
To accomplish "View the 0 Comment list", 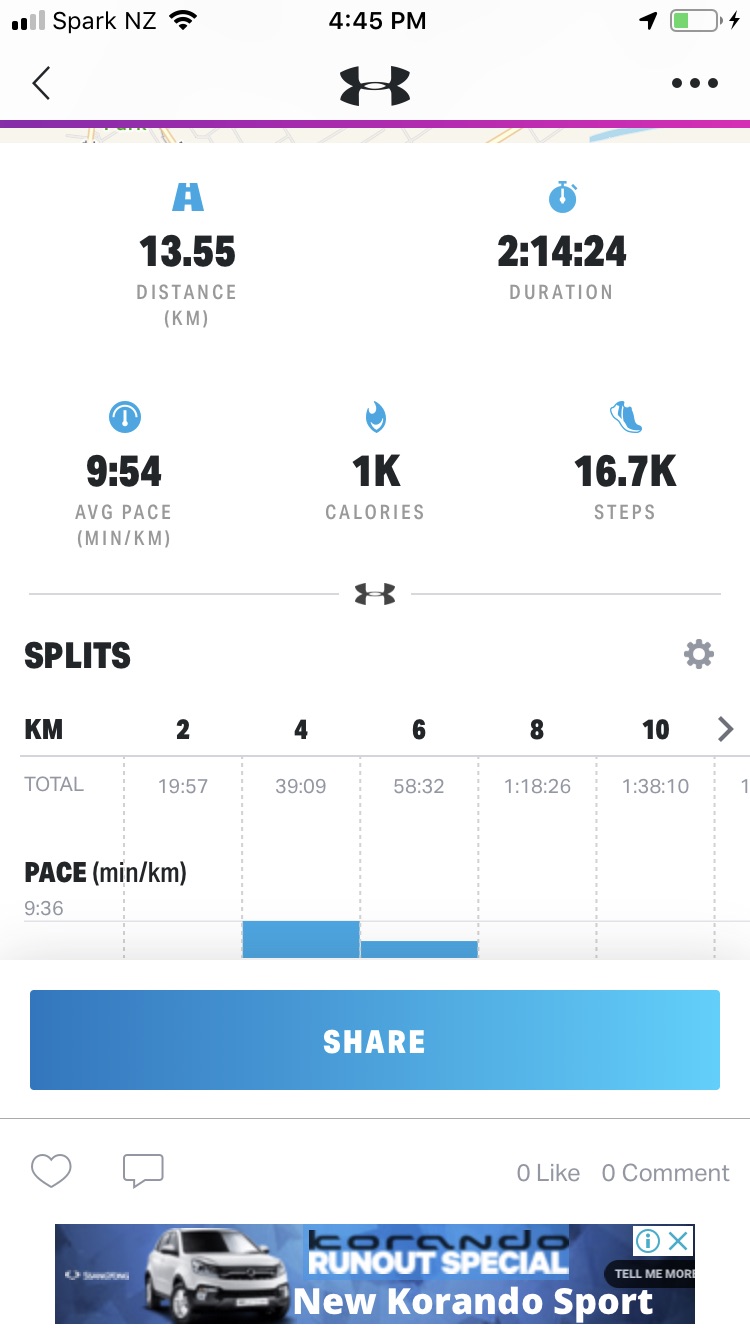I will point(665,1173).
